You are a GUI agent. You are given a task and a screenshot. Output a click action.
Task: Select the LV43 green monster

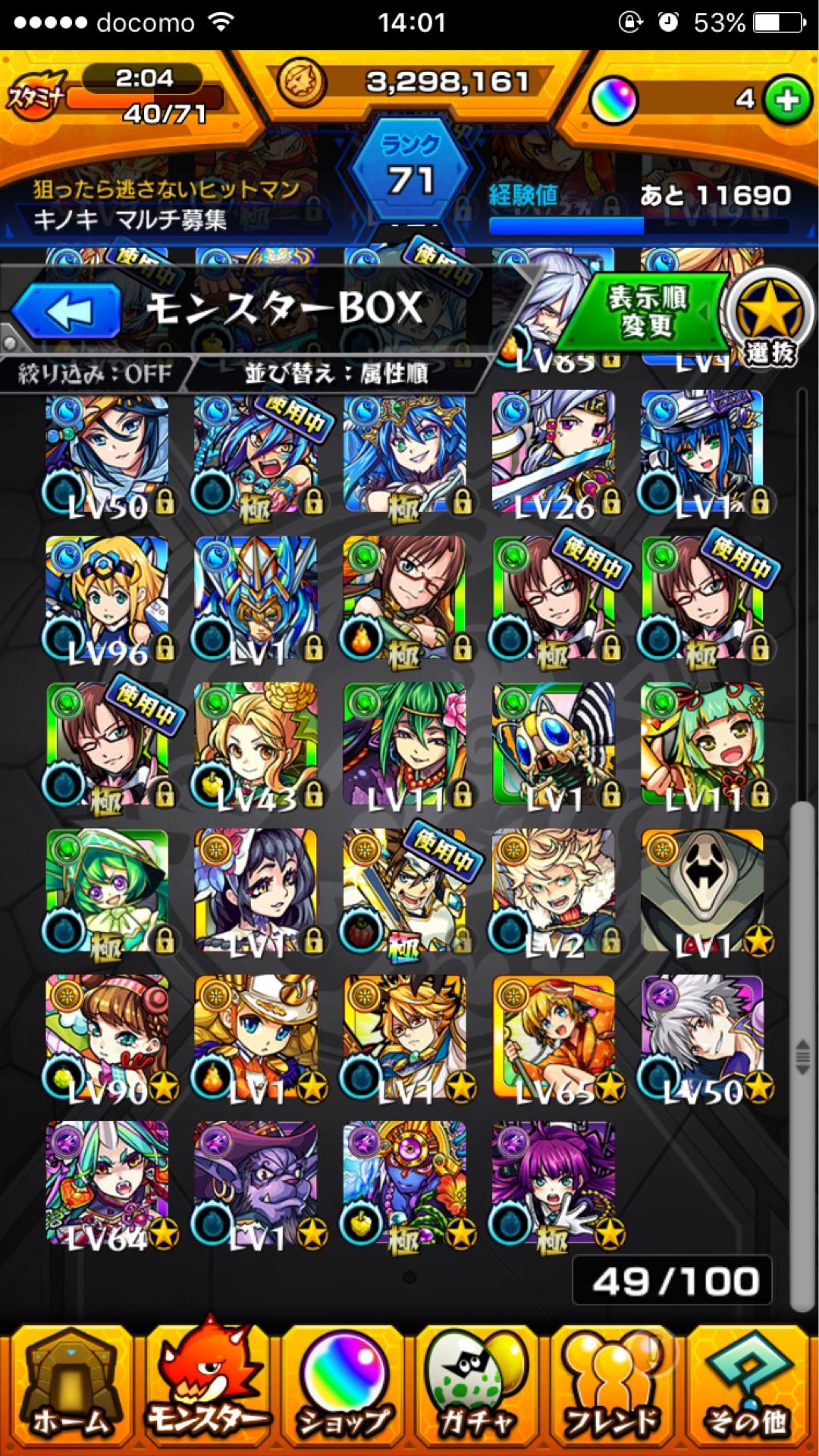256,745
